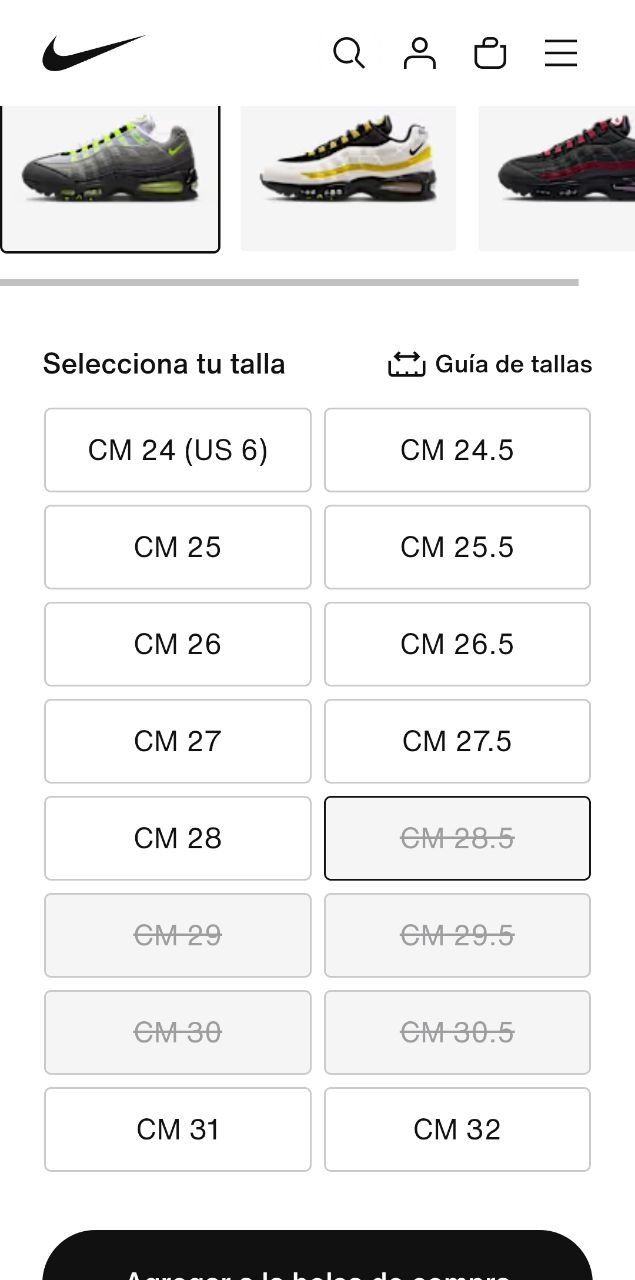Pick size CM 27.5
This screenshot has width=635, height=1280.
pyautogui.click(x=457, y=741)
